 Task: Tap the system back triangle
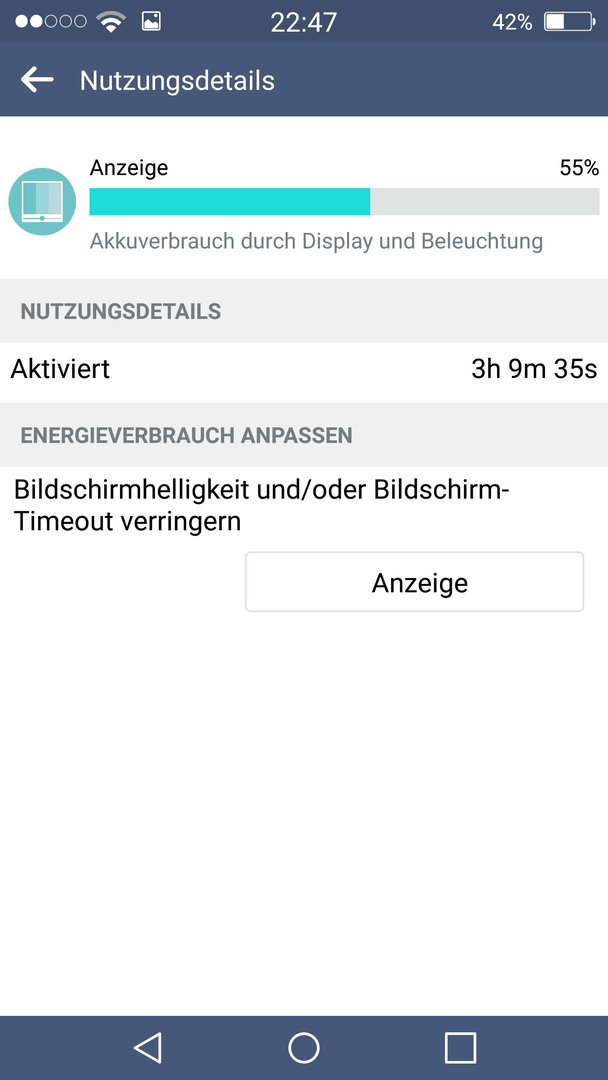[x=147, y=1048]
